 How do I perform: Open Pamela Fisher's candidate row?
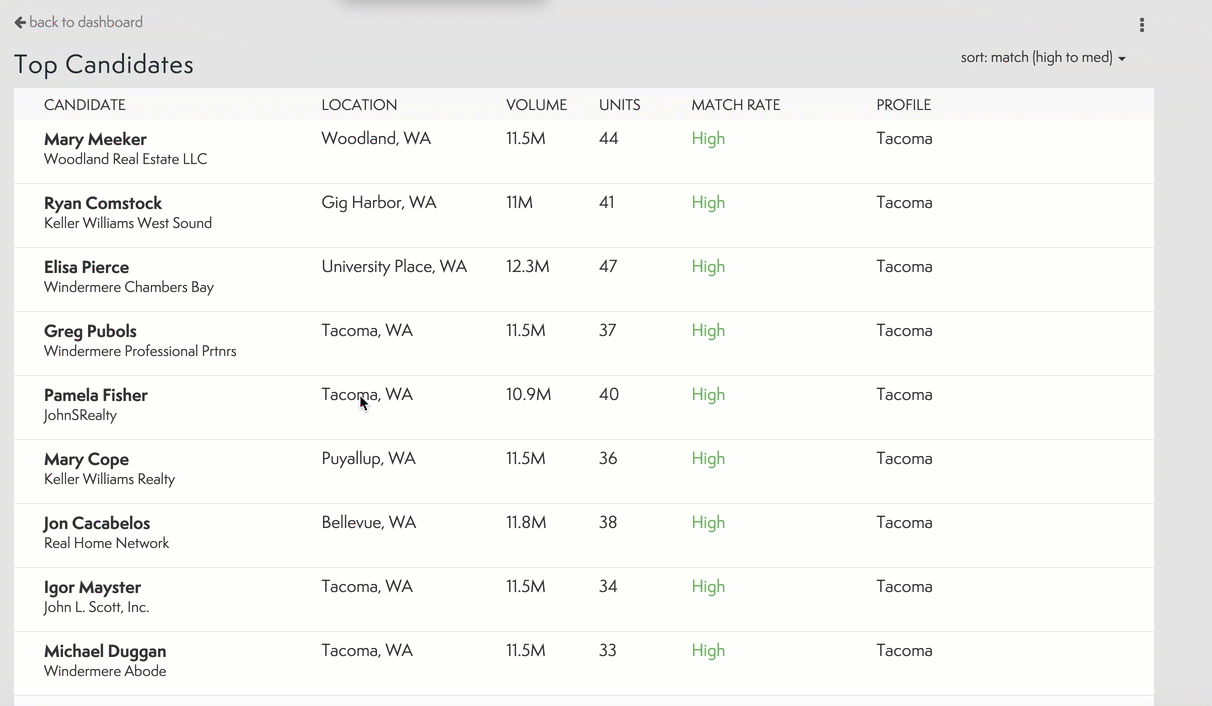point(96,395)
